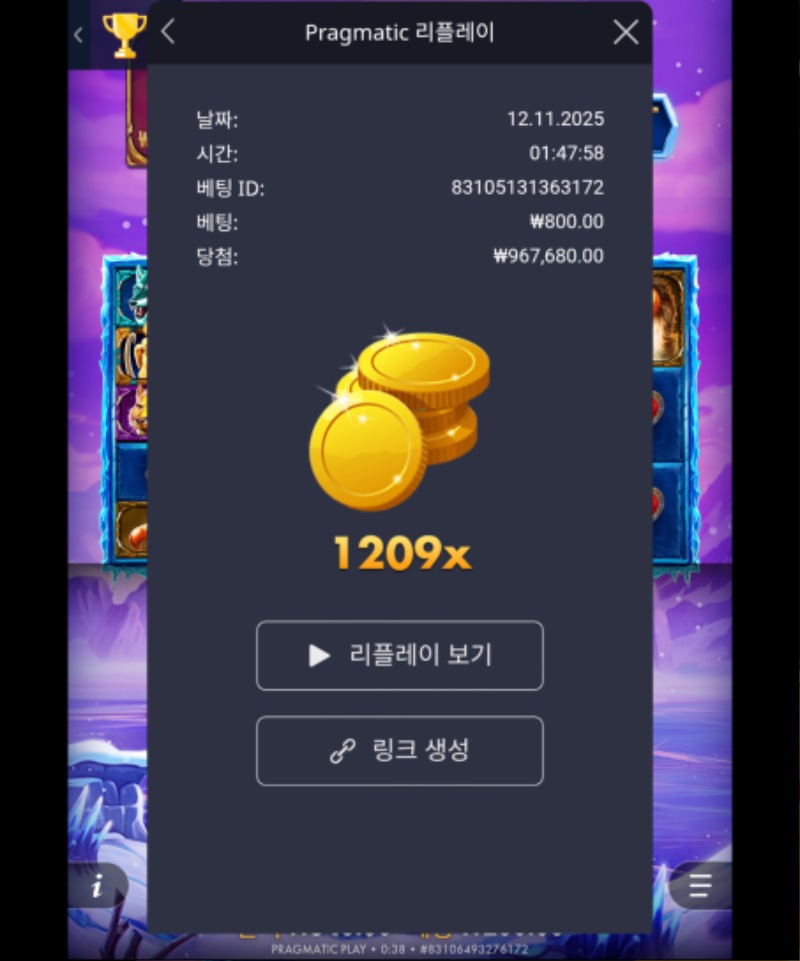Open the hamburger menu bottom right
This screenshot has height=961, width=800.
[700, 884]
